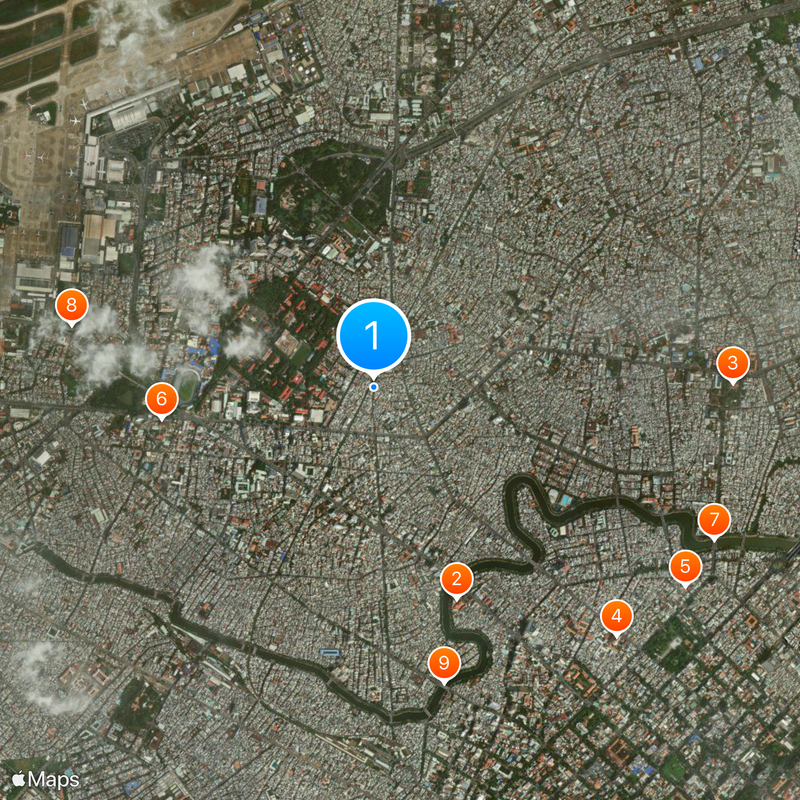This screenshot has width=800, height=800.
Task: Open orange map pin number 9
Action: pos(443,662)
